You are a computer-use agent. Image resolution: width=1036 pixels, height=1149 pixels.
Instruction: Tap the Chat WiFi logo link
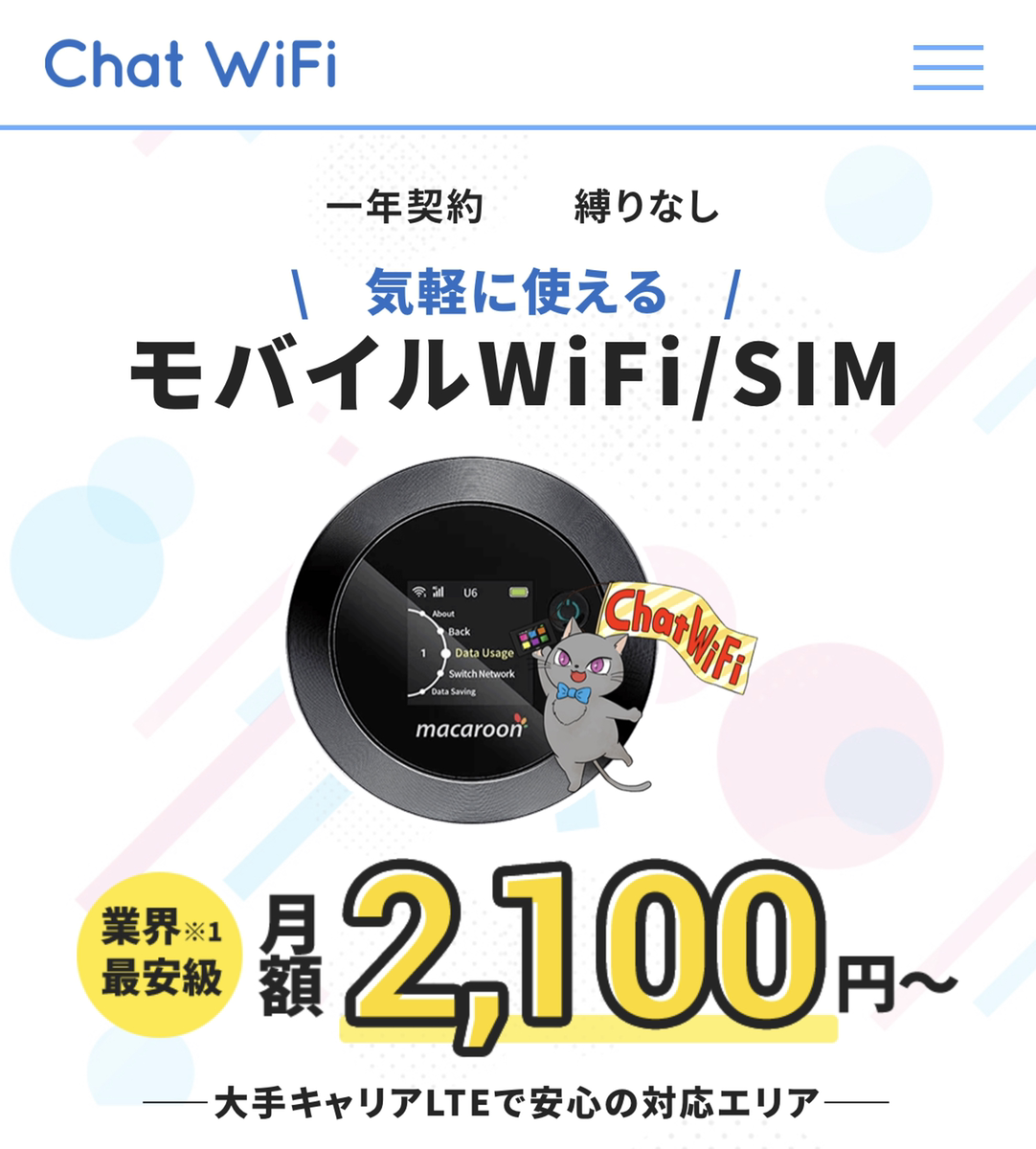(x=190, y=63)
